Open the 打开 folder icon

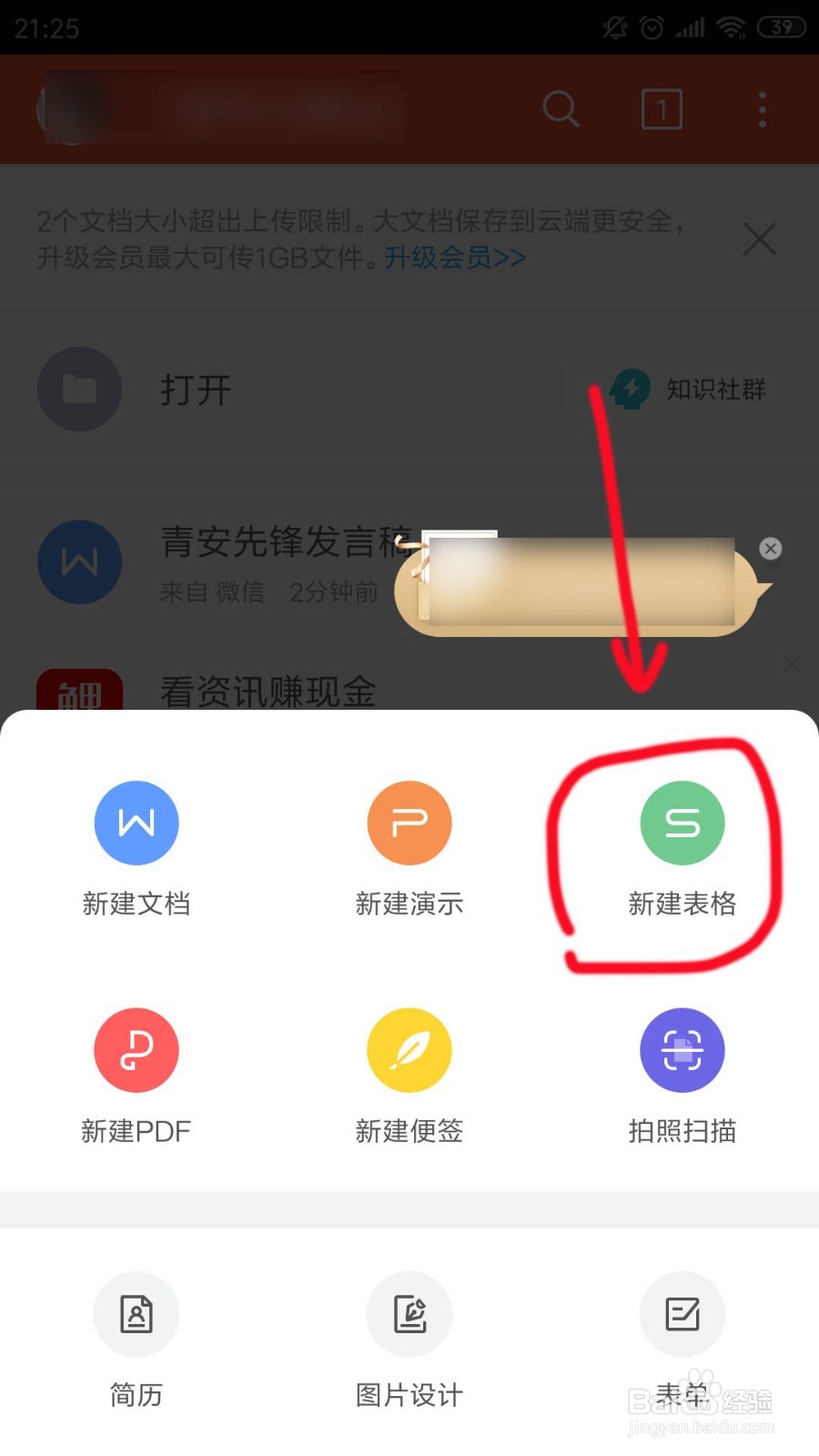(80, 389)
